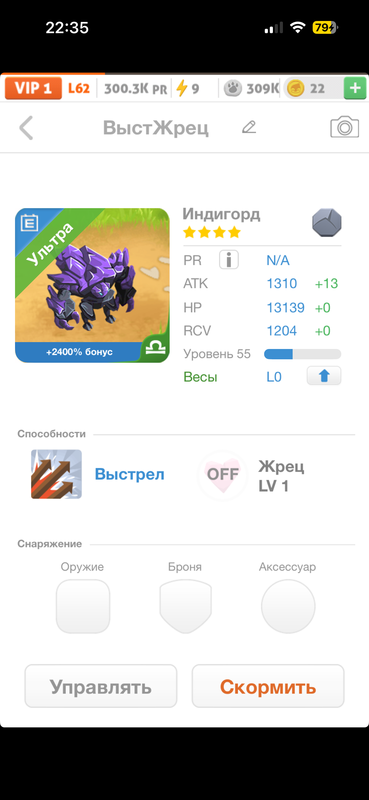Upgrade Весы level with blue arrow
Screen dimensions: 369x800
click(x=324, y=376)
